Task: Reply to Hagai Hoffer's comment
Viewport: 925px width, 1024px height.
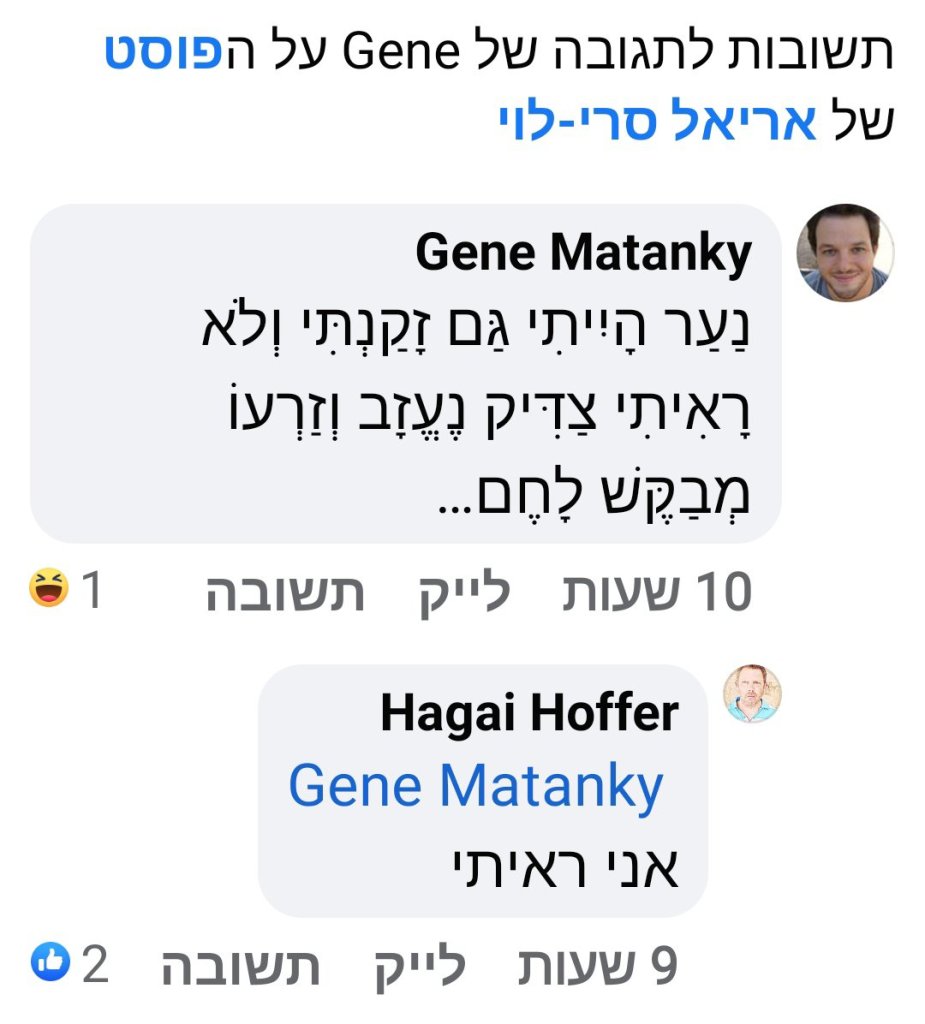Action: [241, 966]
